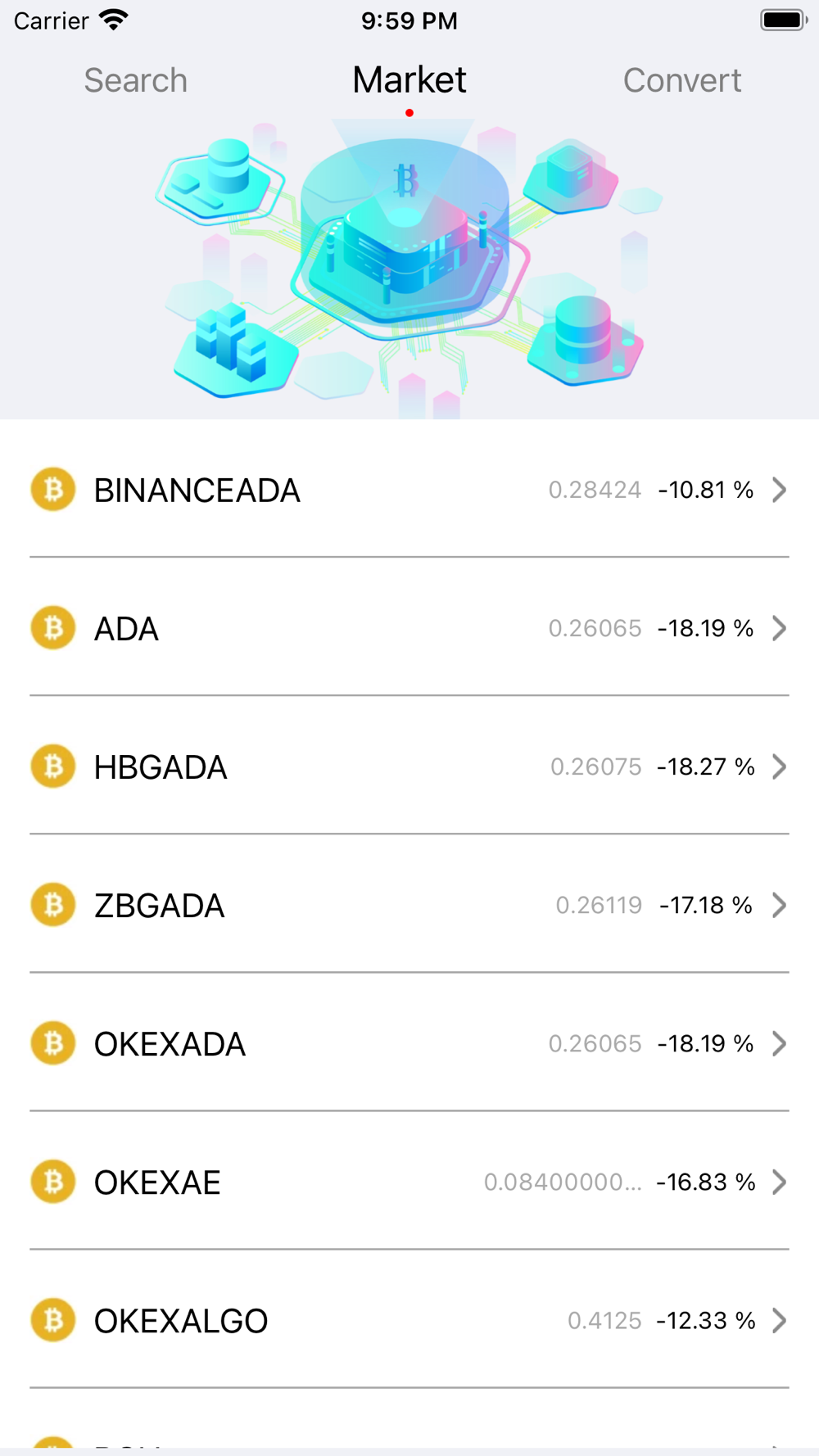
Task: View HBGADA market details
Action: click(409, 766)
